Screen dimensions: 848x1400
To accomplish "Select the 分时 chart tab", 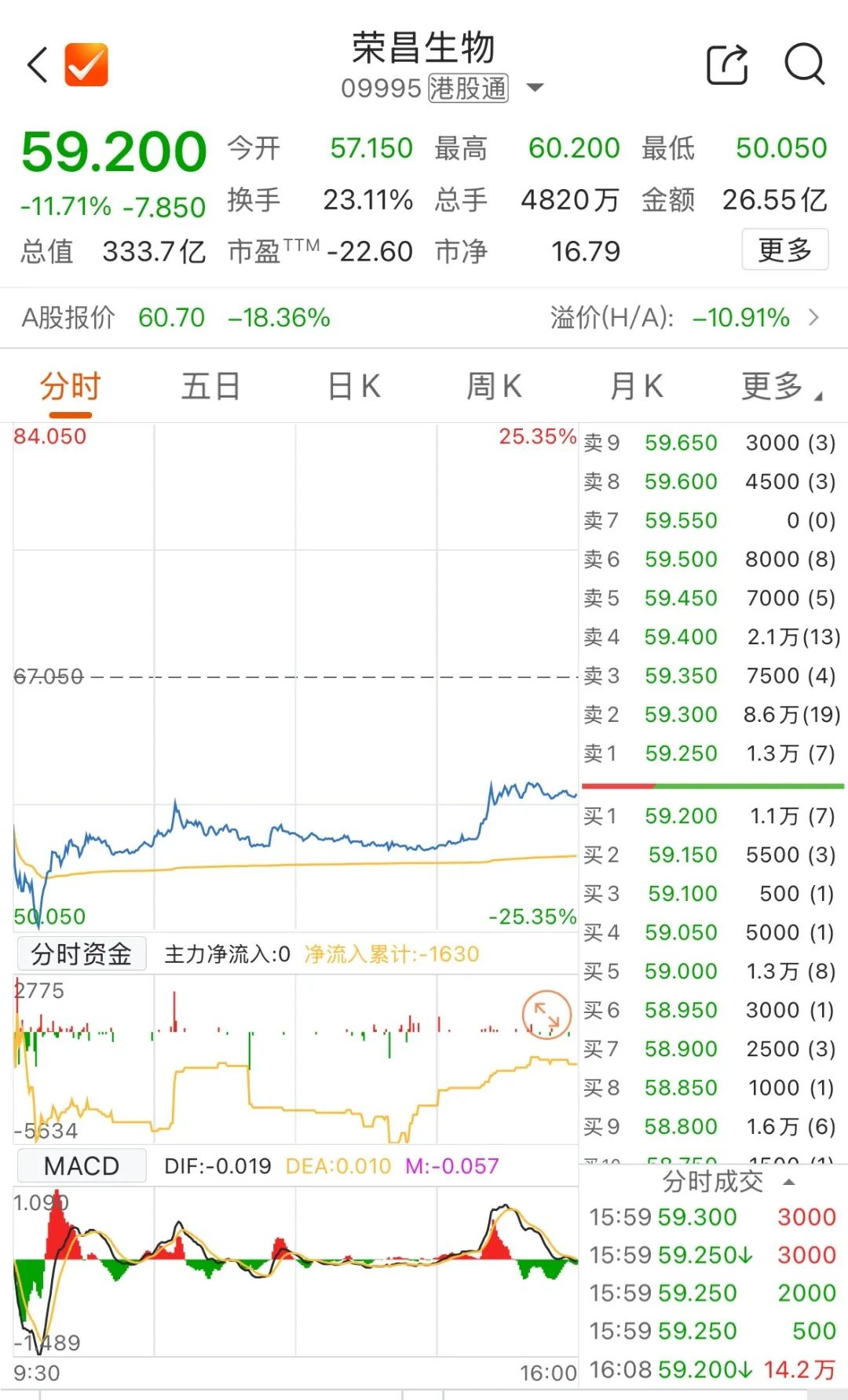I will [71, 388].
